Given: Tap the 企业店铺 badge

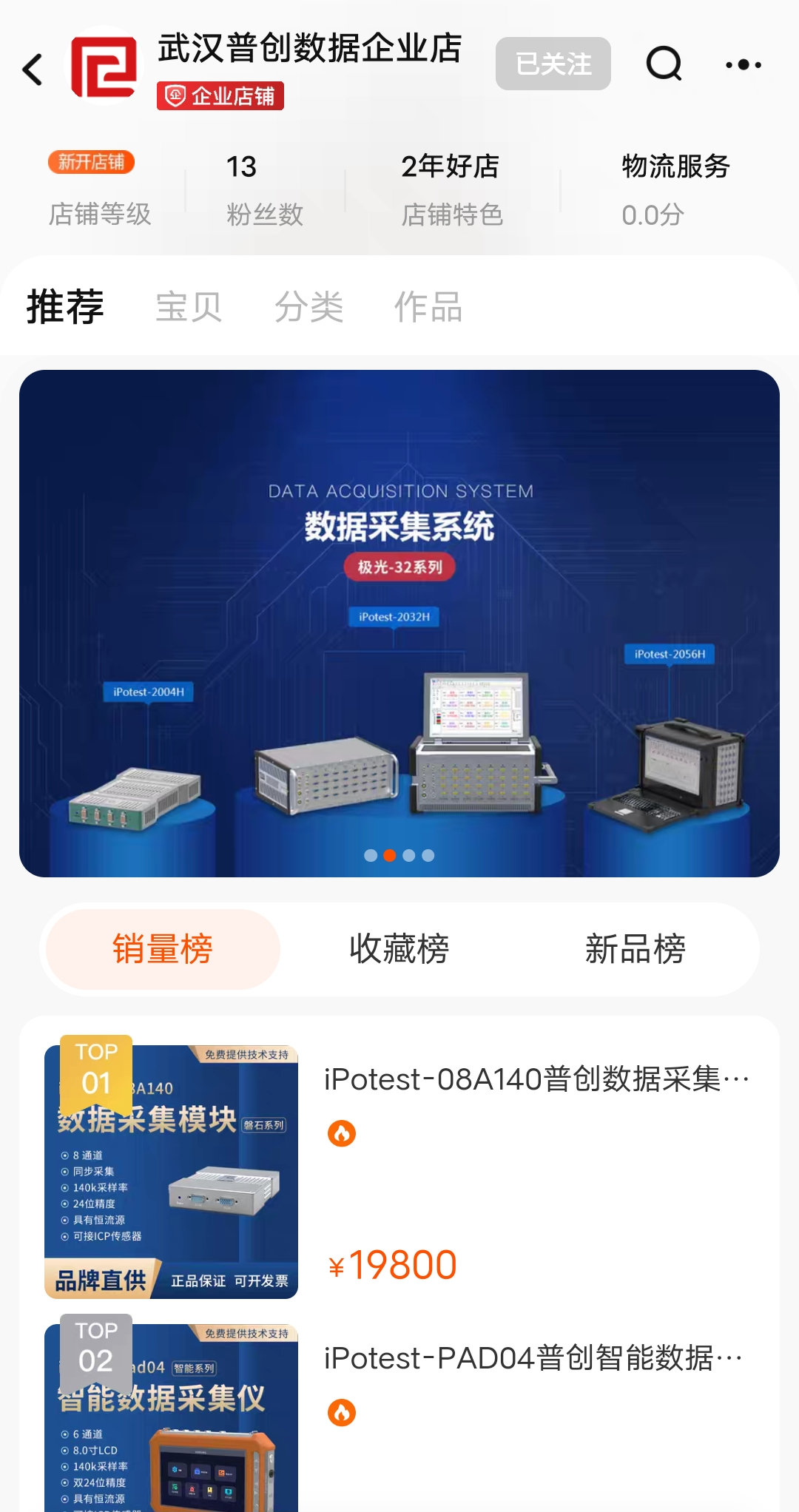Looking at the screenshot, I should coord(220,96).
